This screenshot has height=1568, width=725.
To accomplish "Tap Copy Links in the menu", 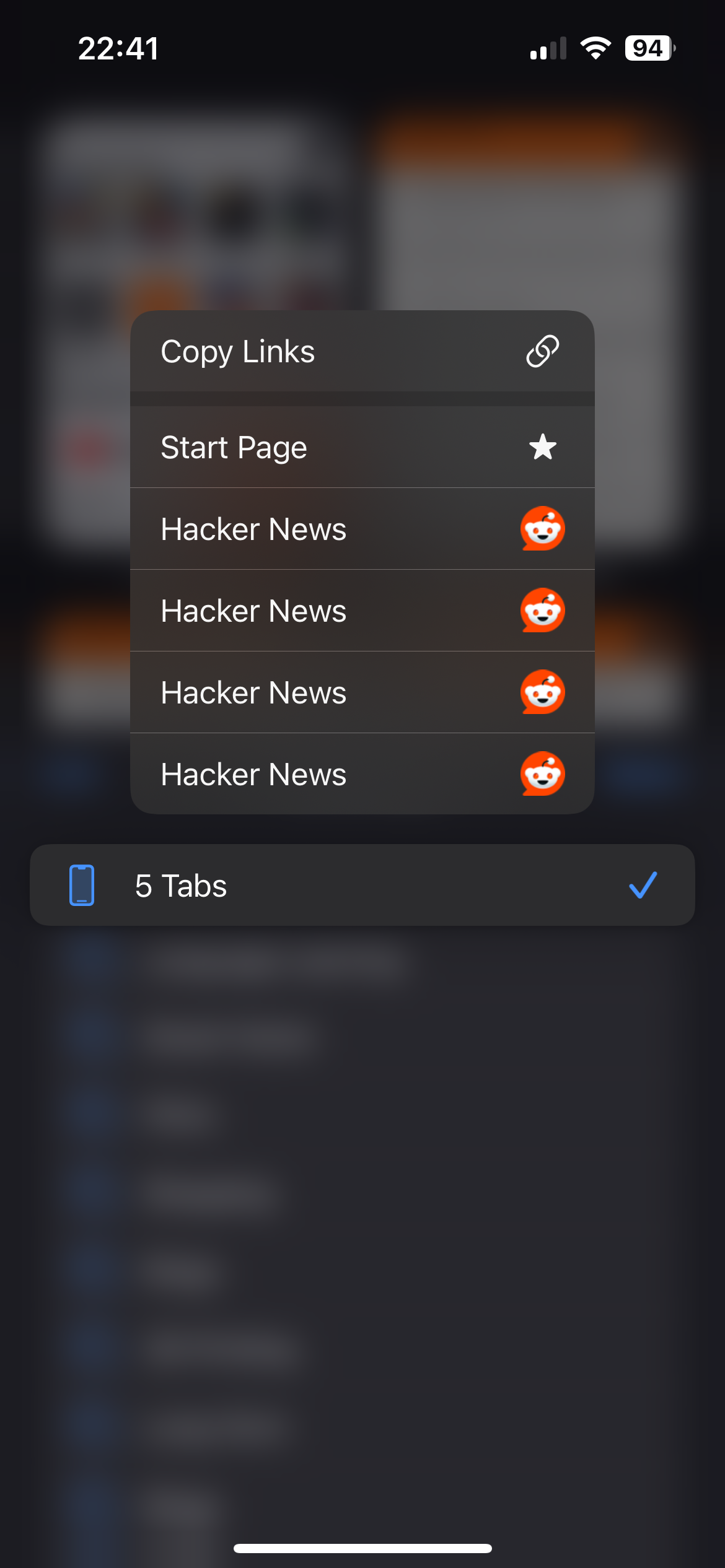I will click(362, 351).
